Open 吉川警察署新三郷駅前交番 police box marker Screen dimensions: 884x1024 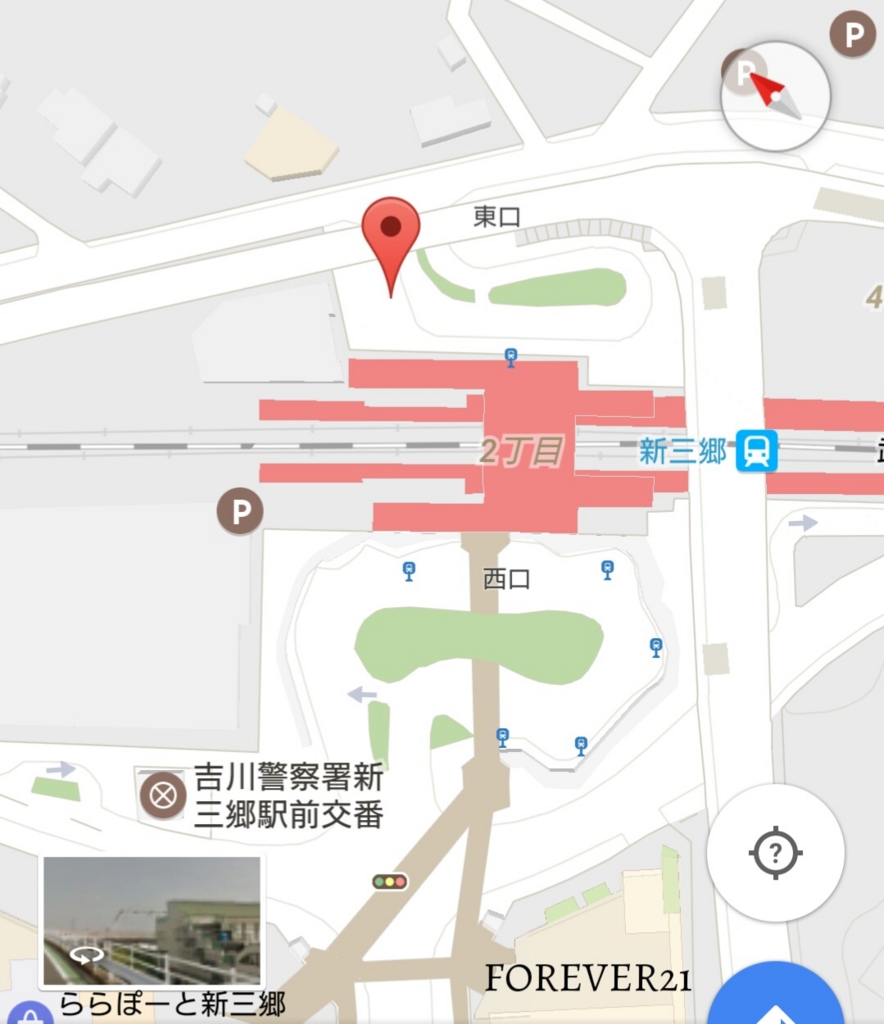(163, 796)
